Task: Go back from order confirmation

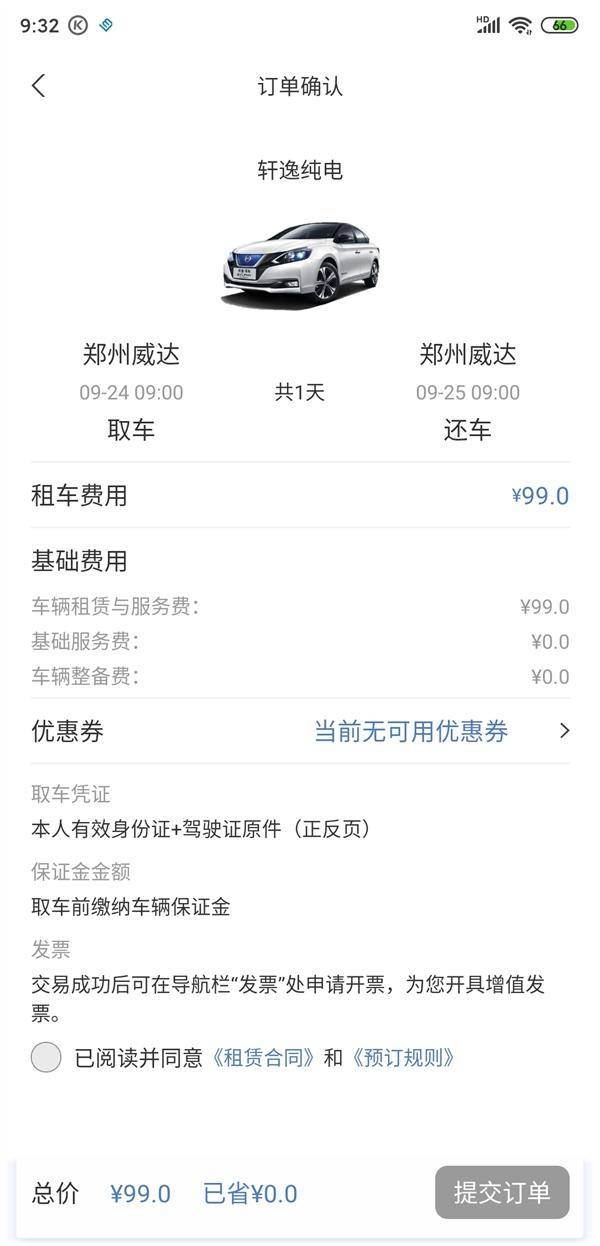Action: coord(39,86)
